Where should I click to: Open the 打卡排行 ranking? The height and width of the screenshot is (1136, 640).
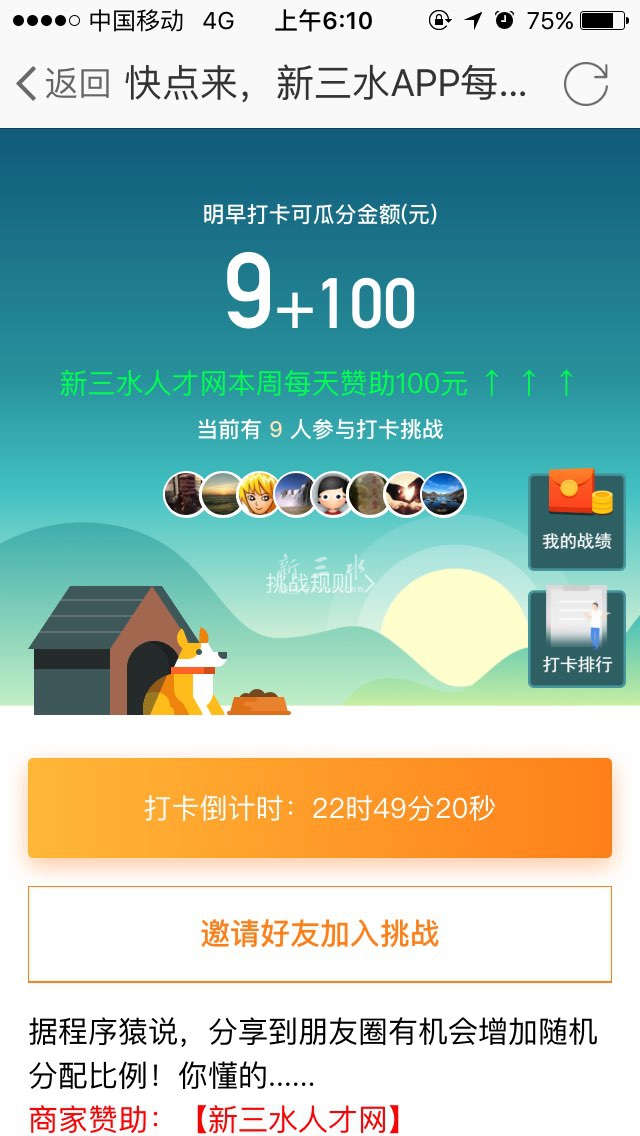click(577, 639)
